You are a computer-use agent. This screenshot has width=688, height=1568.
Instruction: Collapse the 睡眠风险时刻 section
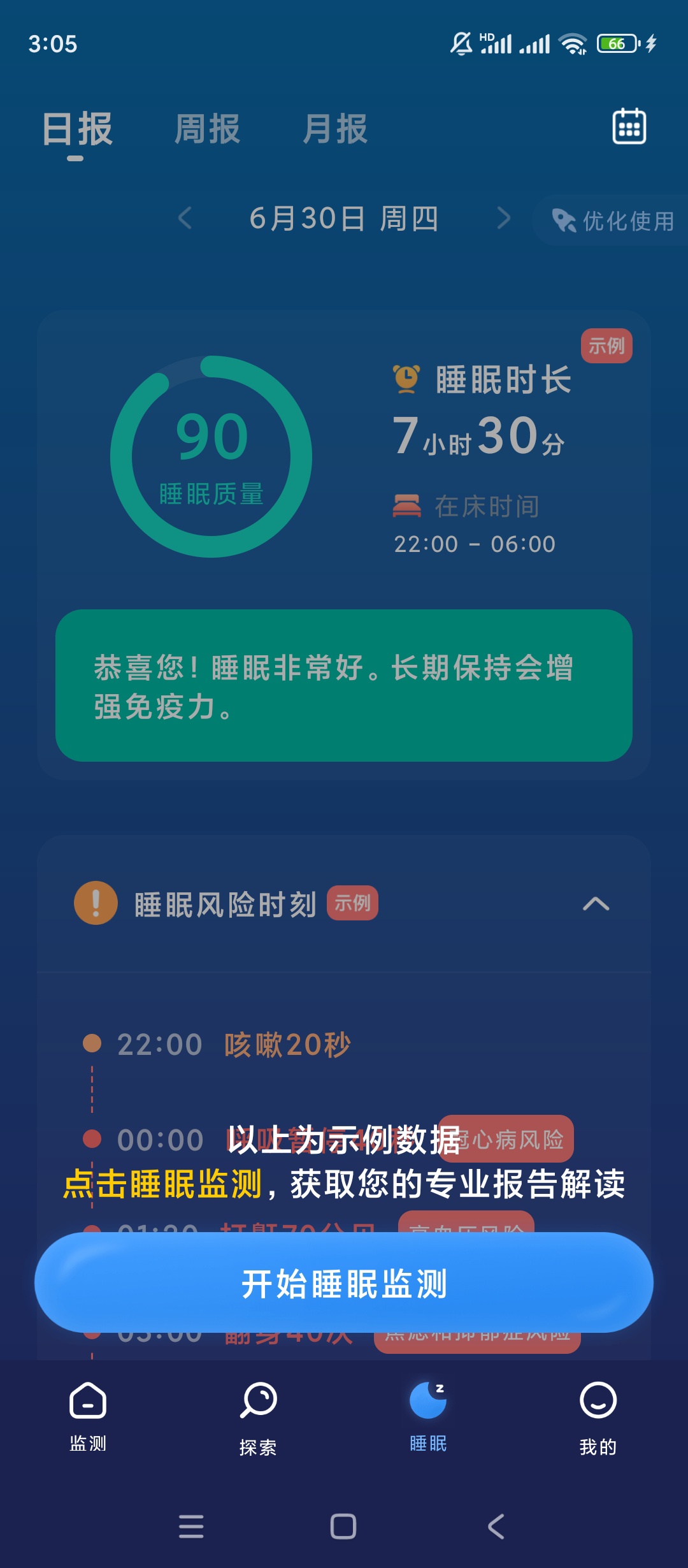click(x=596, y=904)
